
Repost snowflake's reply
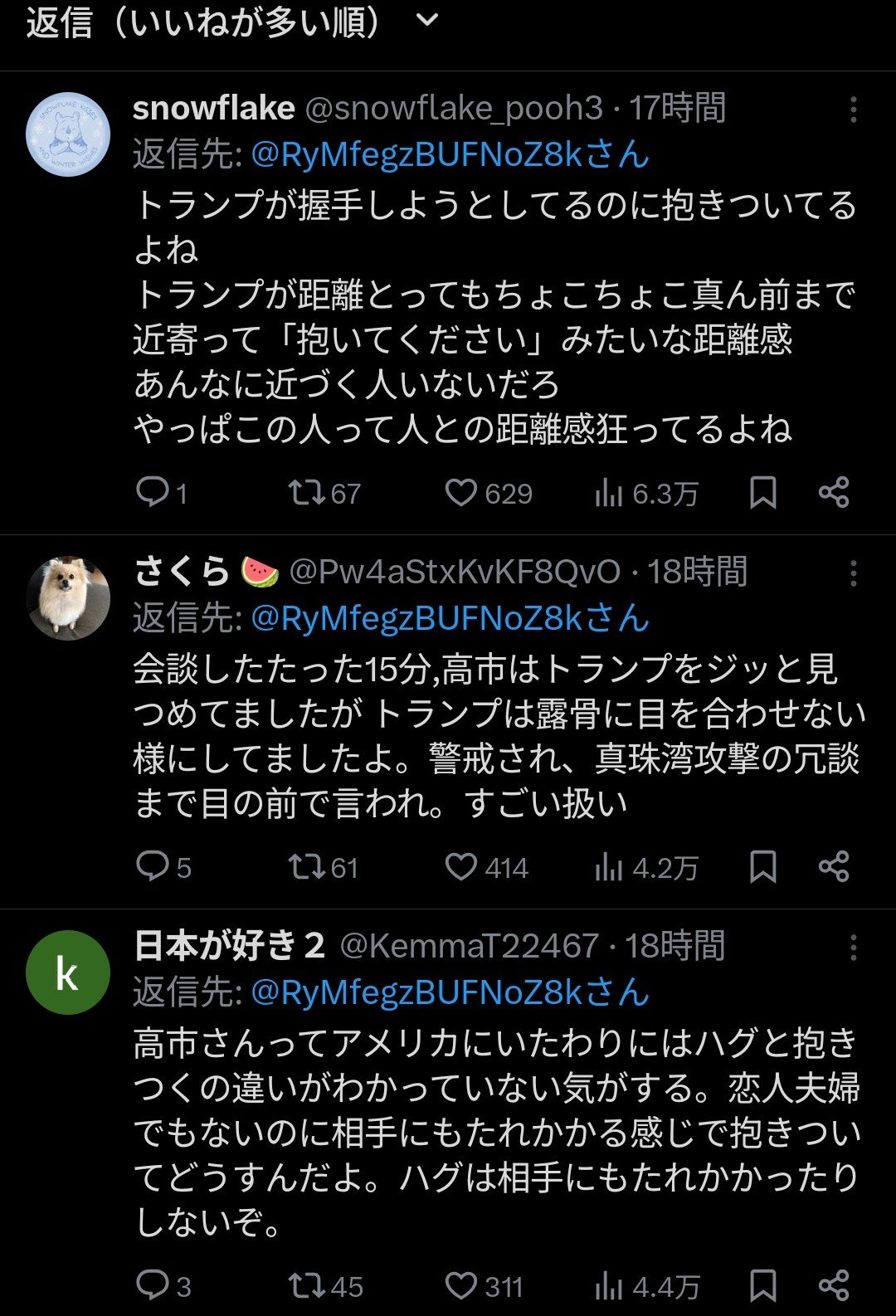(305, 493)
